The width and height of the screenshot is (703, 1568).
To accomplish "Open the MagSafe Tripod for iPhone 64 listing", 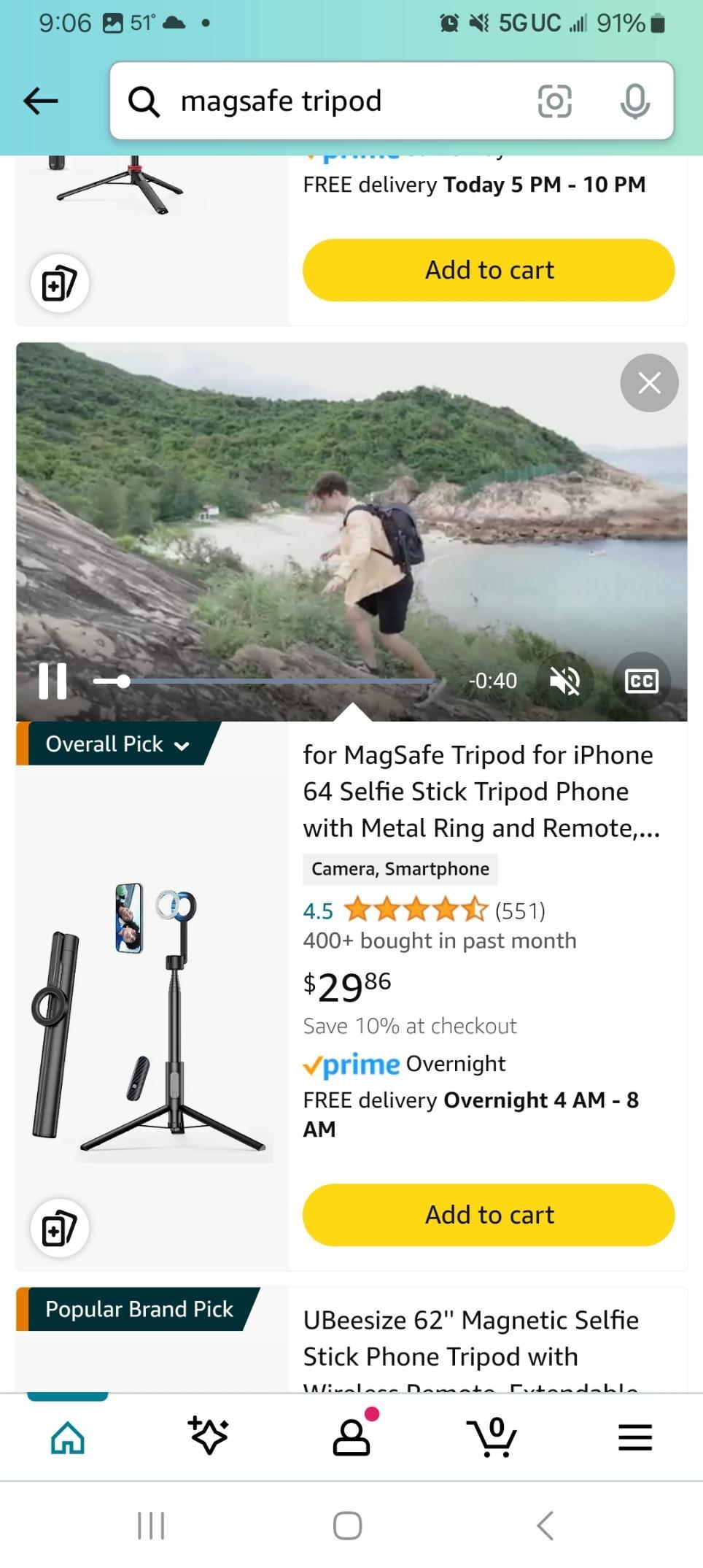I will [481, 792].
